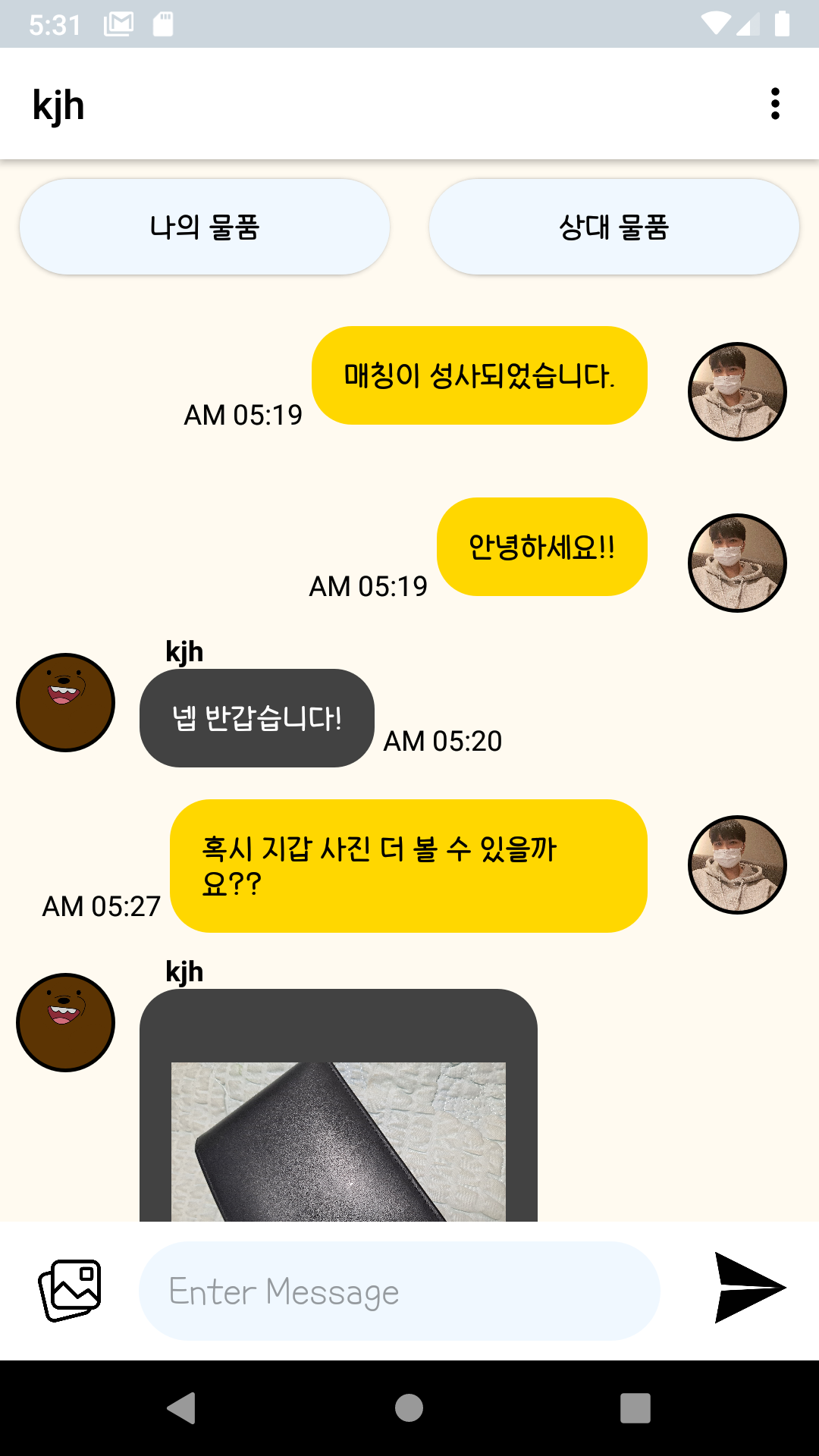The width and height of the screenshot is (819, 1456).
Task: Open the 상대 물품 button
Action: 614,226
